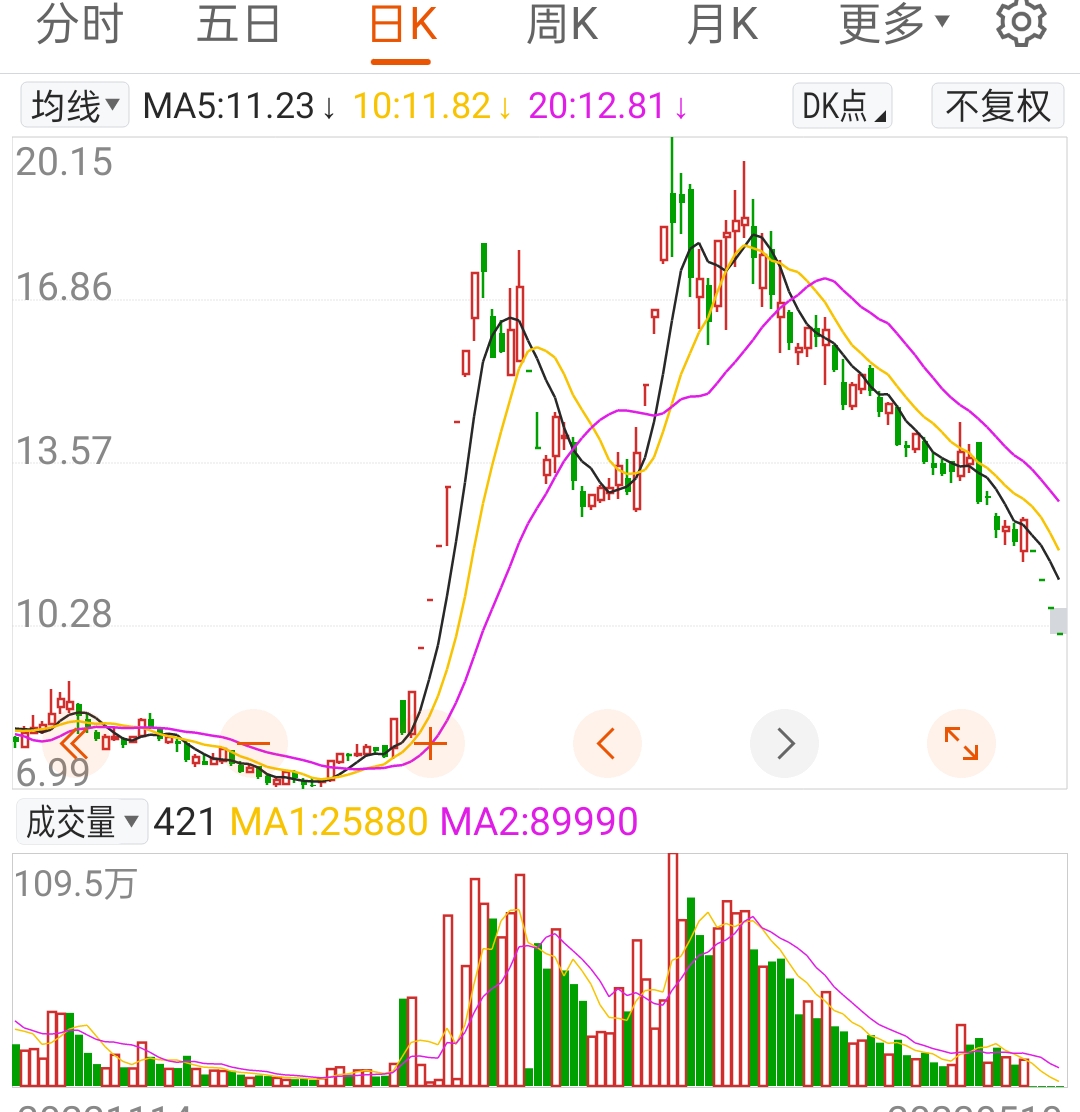Expand the chart to fullscreen view
The height and width of the screenshot is (1112, 1080).
tap(961, 743)
